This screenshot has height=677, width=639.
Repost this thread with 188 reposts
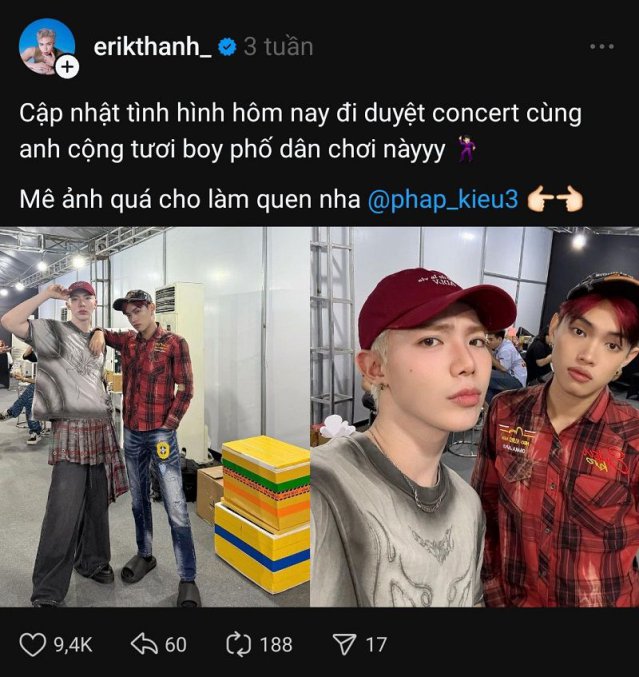pos(242,645)
